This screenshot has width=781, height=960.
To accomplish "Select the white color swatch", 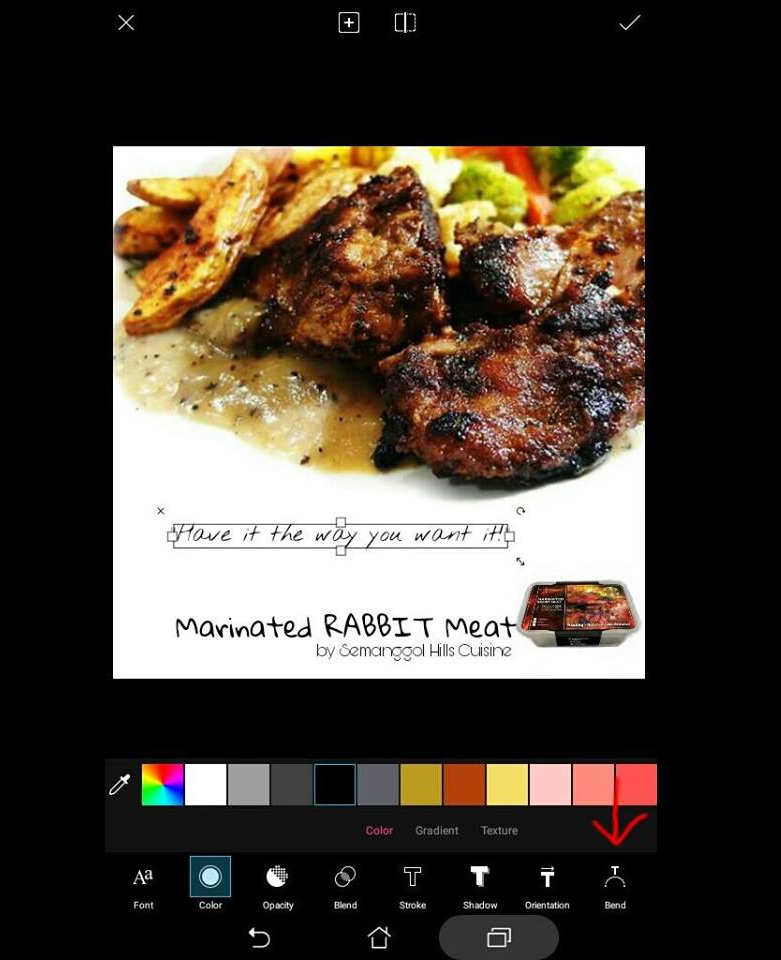I will click(x=206, y=785).
